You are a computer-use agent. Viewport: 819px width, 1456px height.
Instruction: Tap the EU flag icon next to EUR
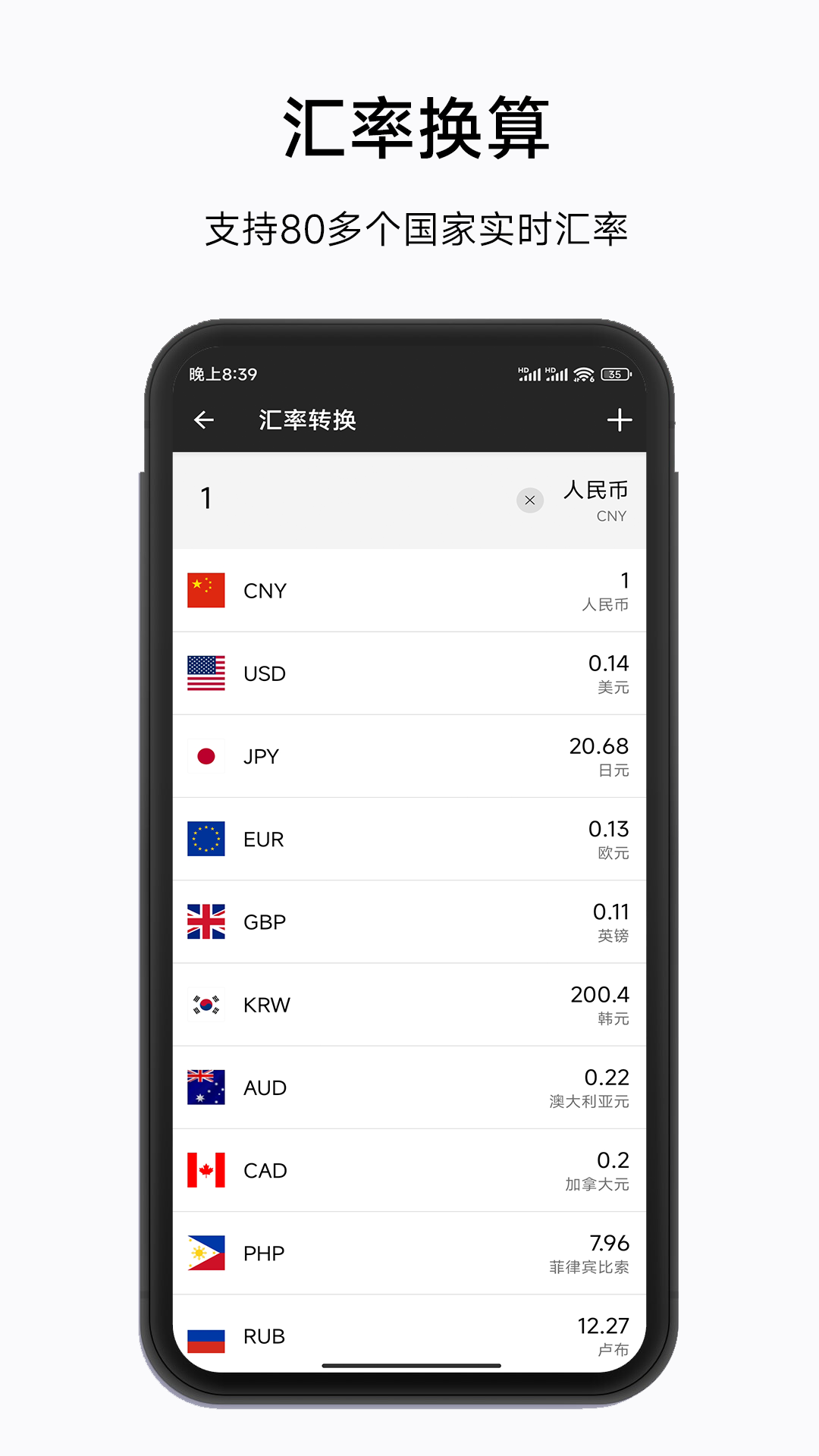tap(205, 839)
